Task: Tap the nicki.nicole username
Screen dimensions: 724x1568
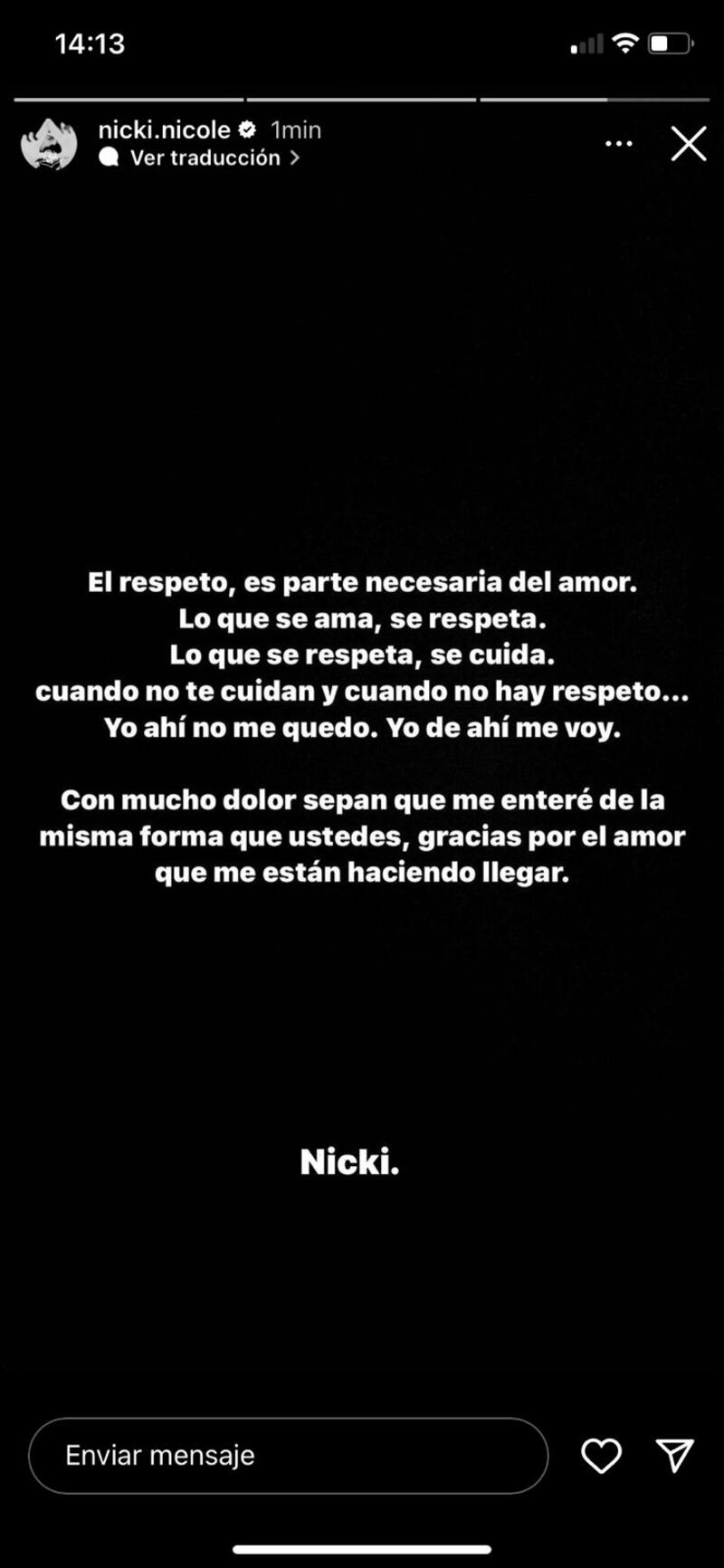Action: tap(165, 129)
